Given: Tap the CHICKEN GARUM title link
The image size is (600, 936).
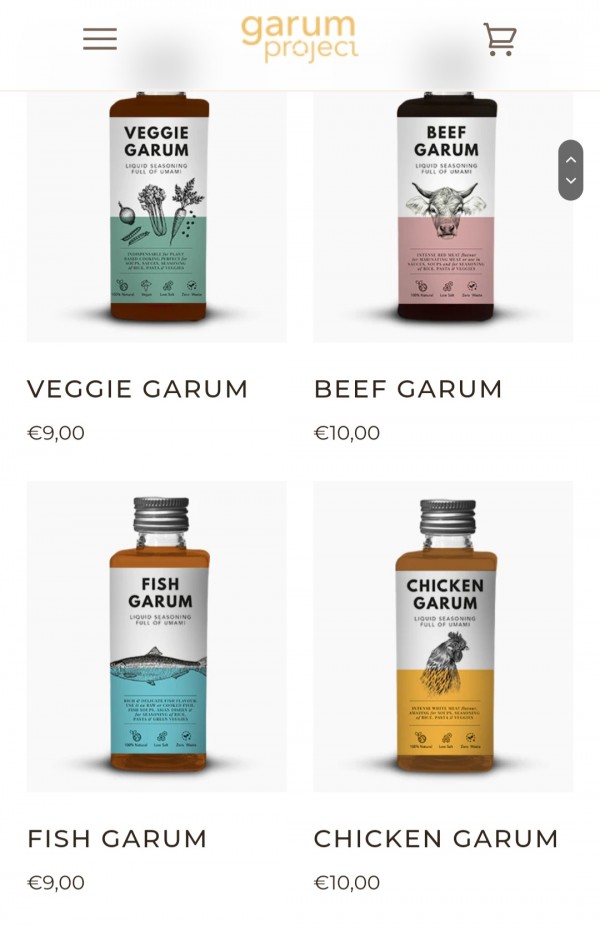Looking at the screenshot, I should click(x=436, y=839).
